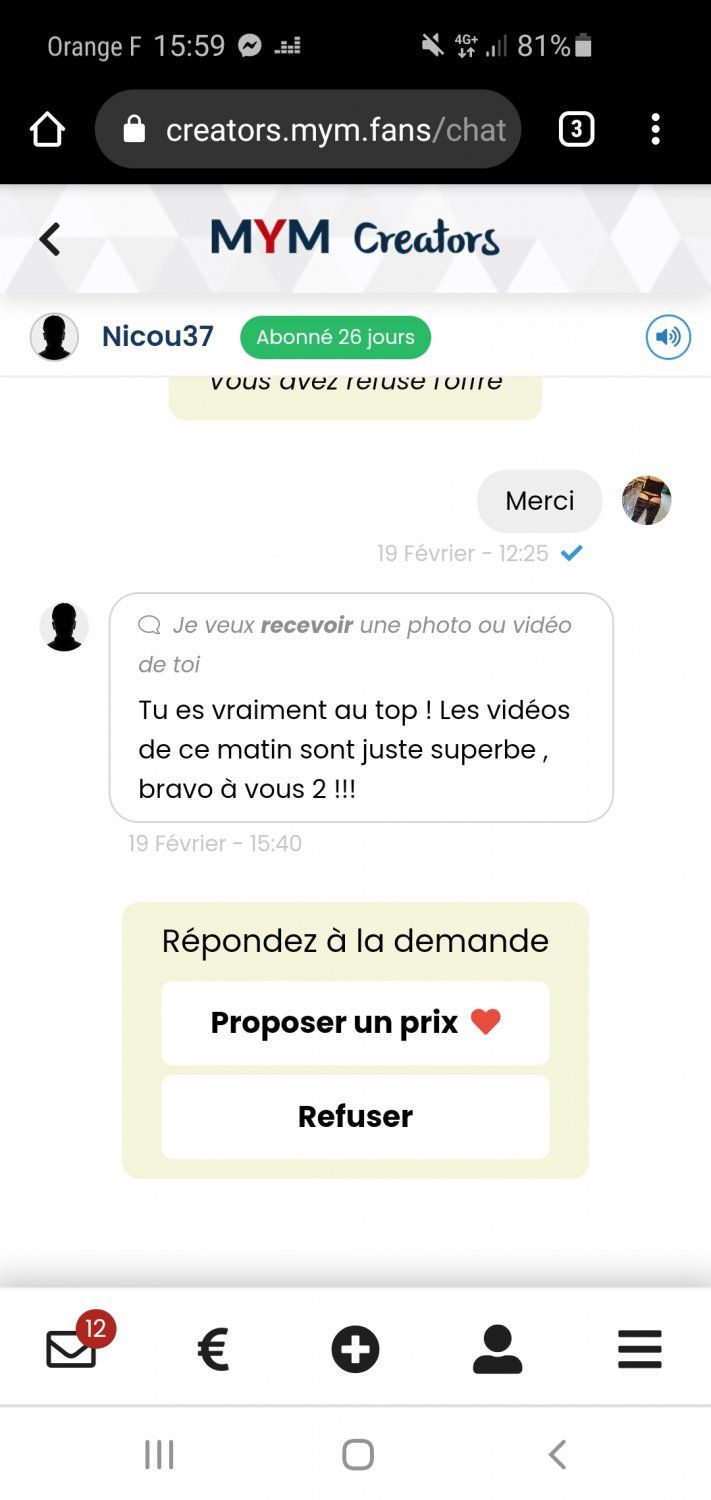The width and height of the screenshot is (711, 1500).
Task: Open Nicou37's profile name
Action: (158, 336)
